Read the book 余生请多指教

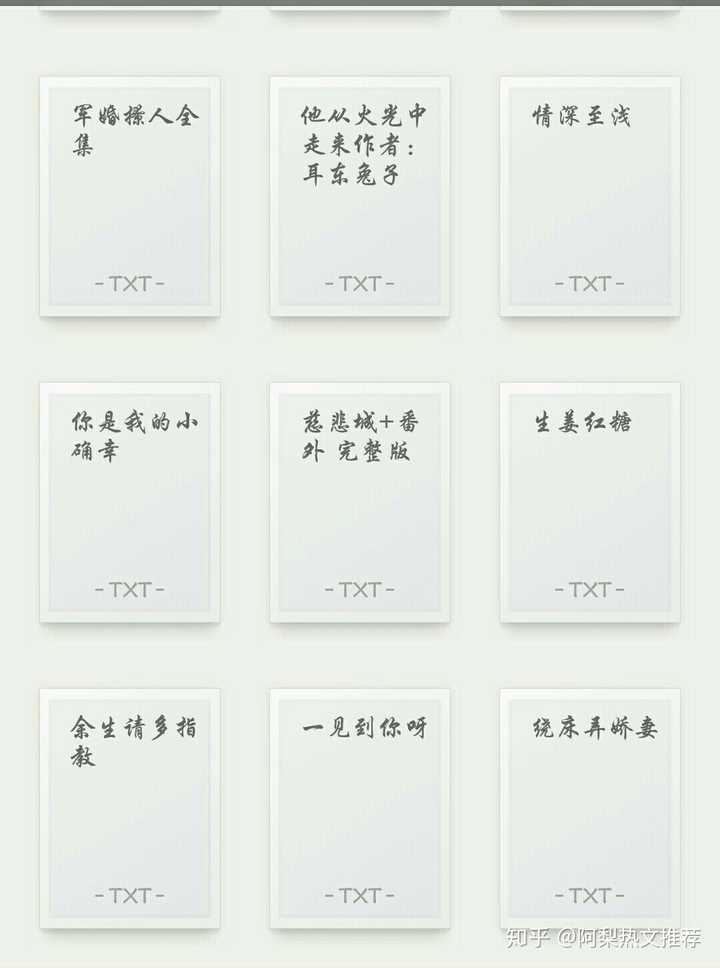130,809
